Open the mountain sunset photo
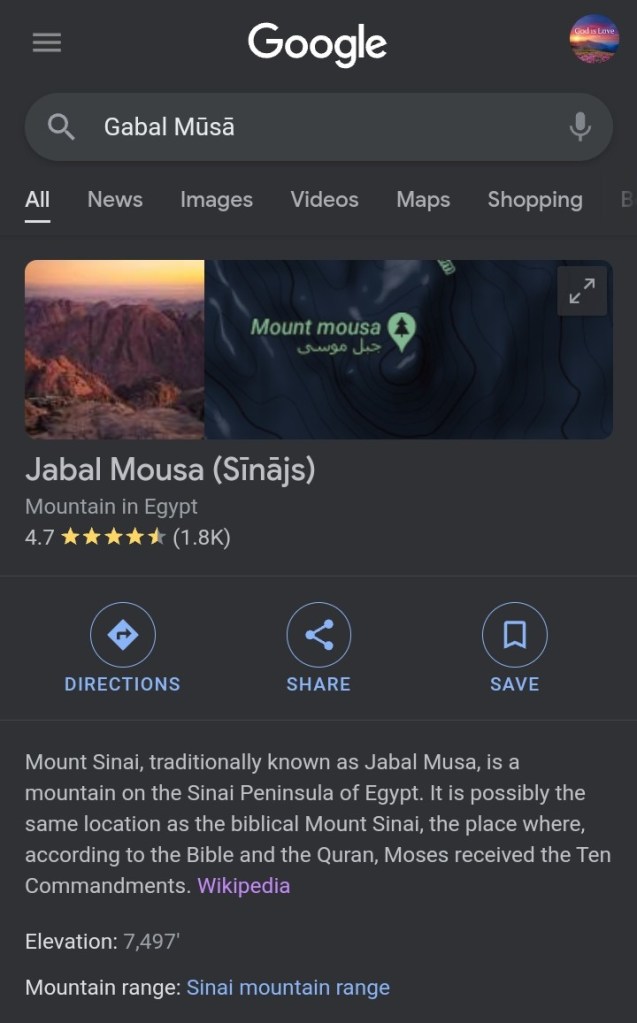Image resolution: width=637 pixels, height=1023 pixels. point(115,349)
